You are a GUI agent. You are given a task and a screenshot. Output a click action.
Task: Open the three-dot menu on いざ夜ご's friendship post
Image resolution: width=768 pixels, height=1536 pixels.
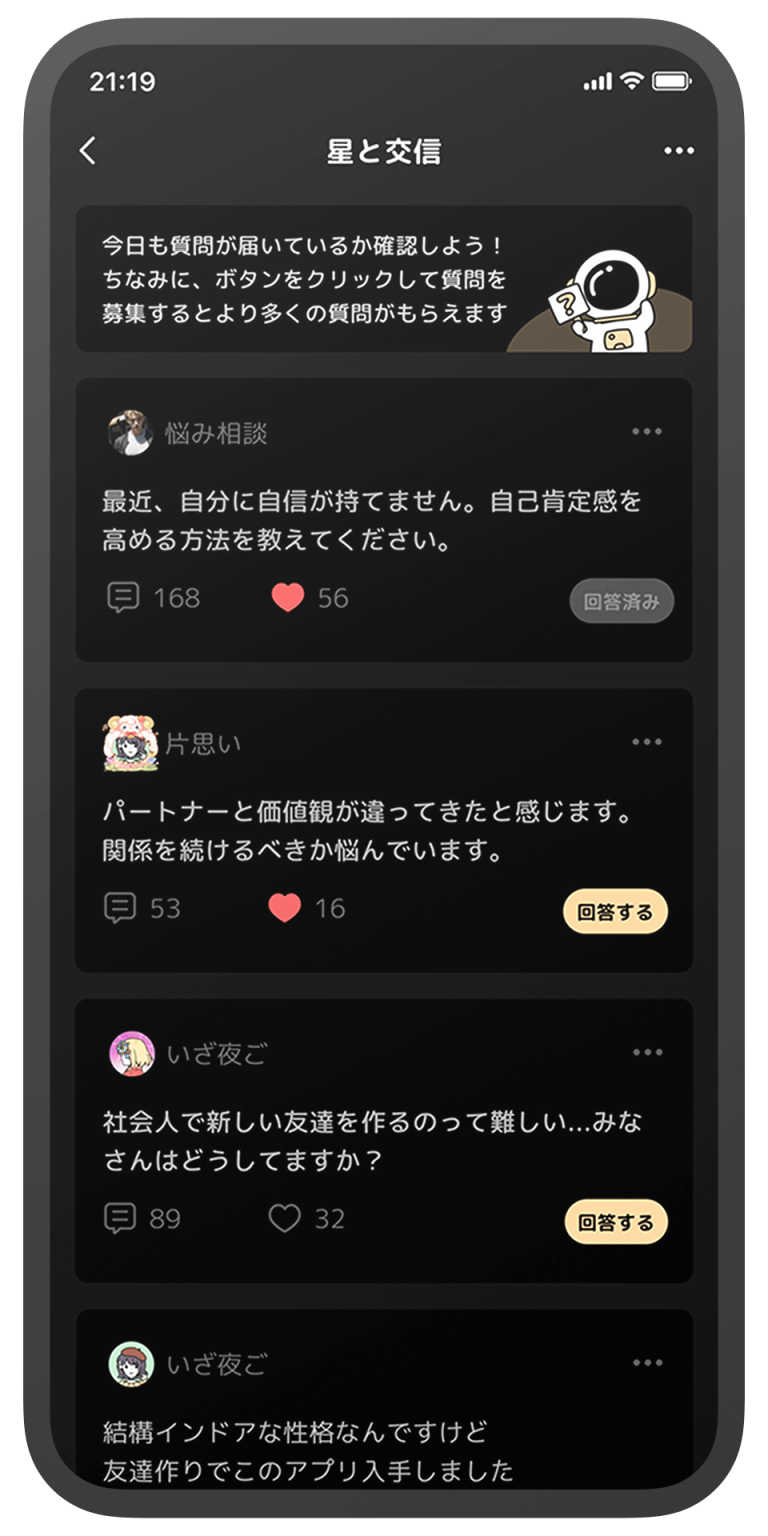pos(648,1051)
